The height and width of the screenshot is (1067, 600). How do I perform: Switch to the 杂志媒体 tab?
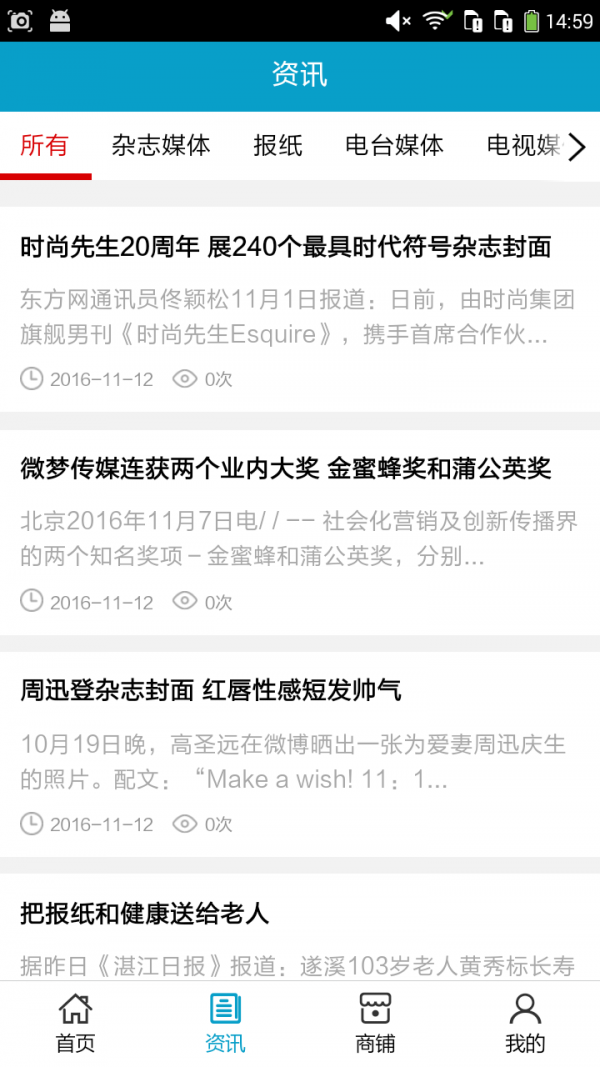161,146
